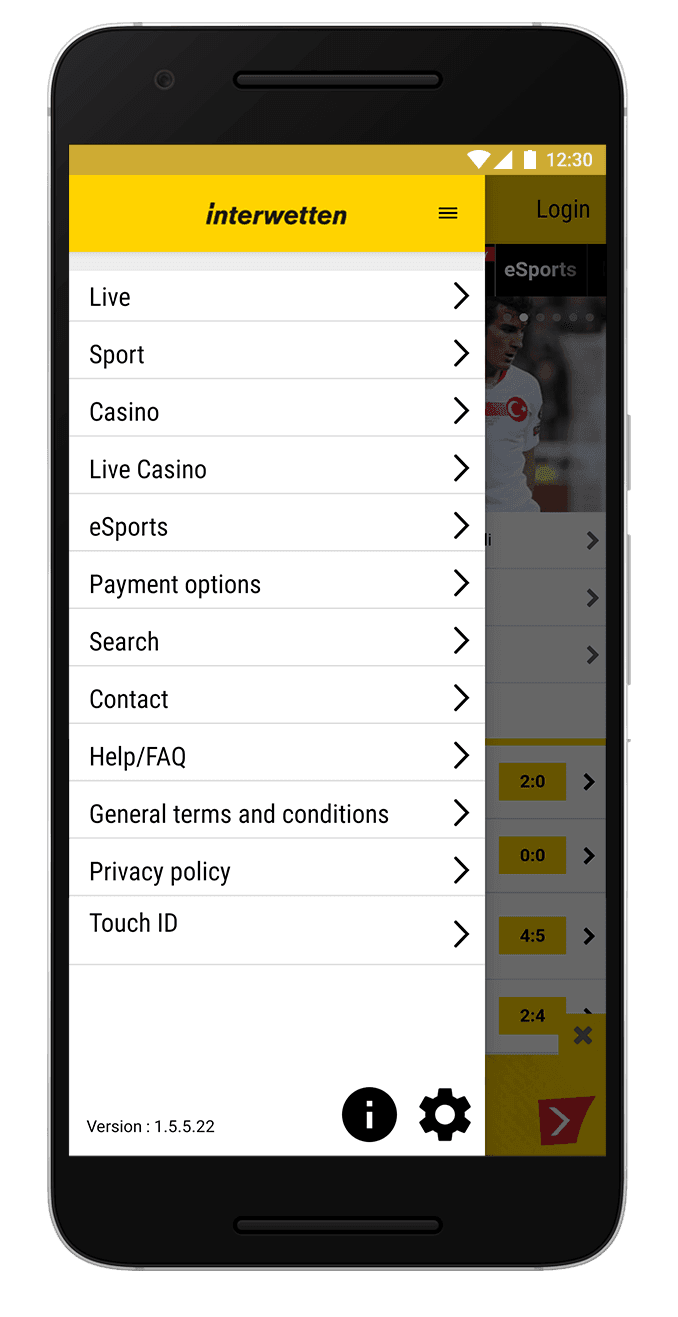Open eSports from the drawer menu
Viewport: 678px width, 1317px height.
click(276, 527)
